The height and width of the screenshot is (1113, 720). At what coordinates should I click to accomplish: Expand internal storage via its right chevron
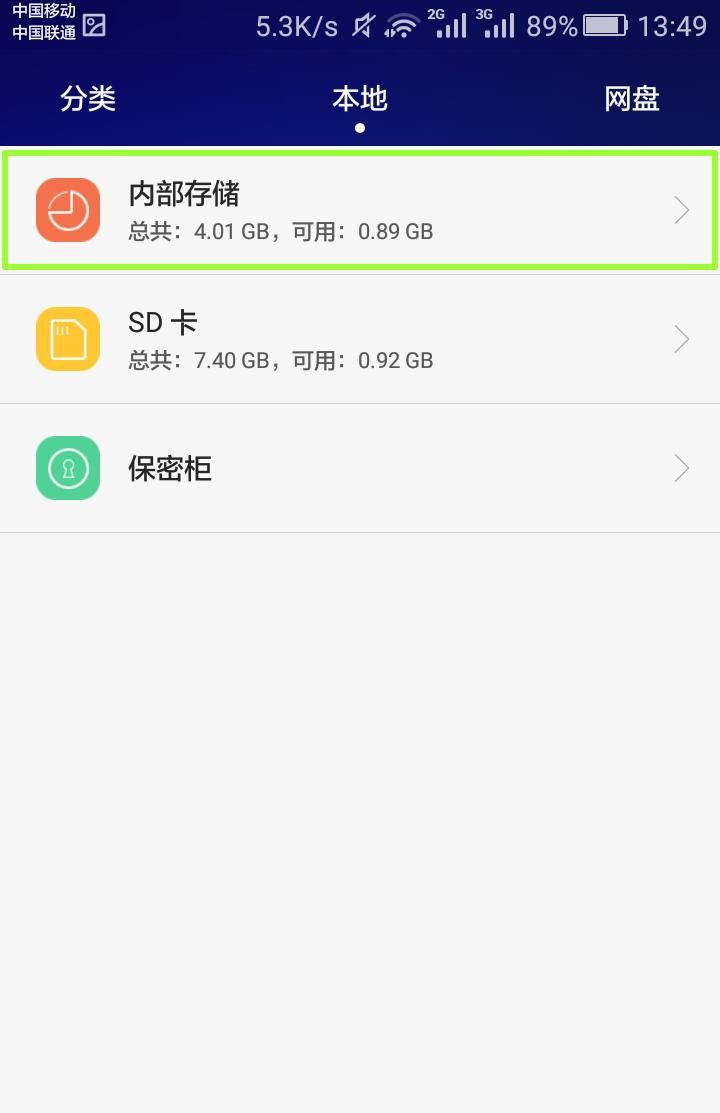(681, 209)
